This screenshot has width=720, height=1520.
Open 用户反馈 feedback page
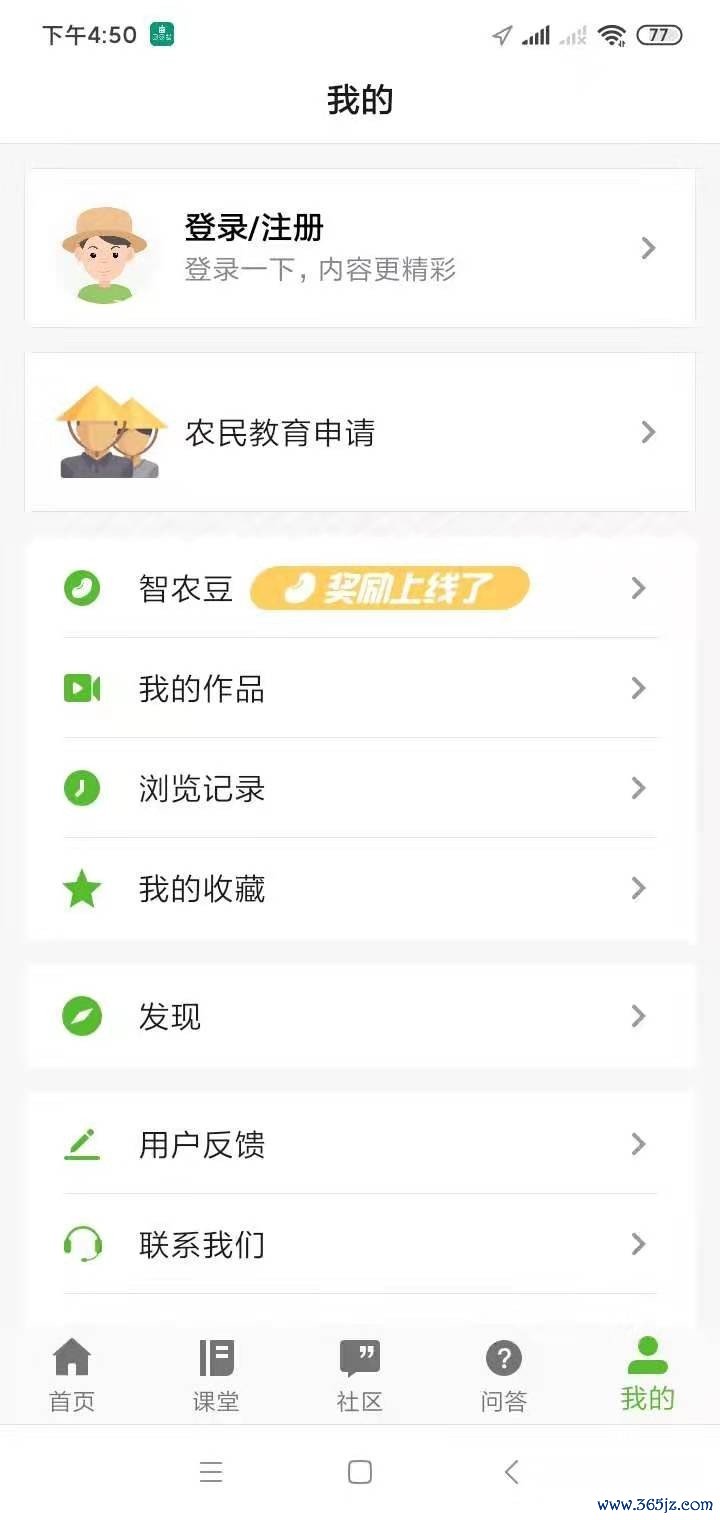360,1144
